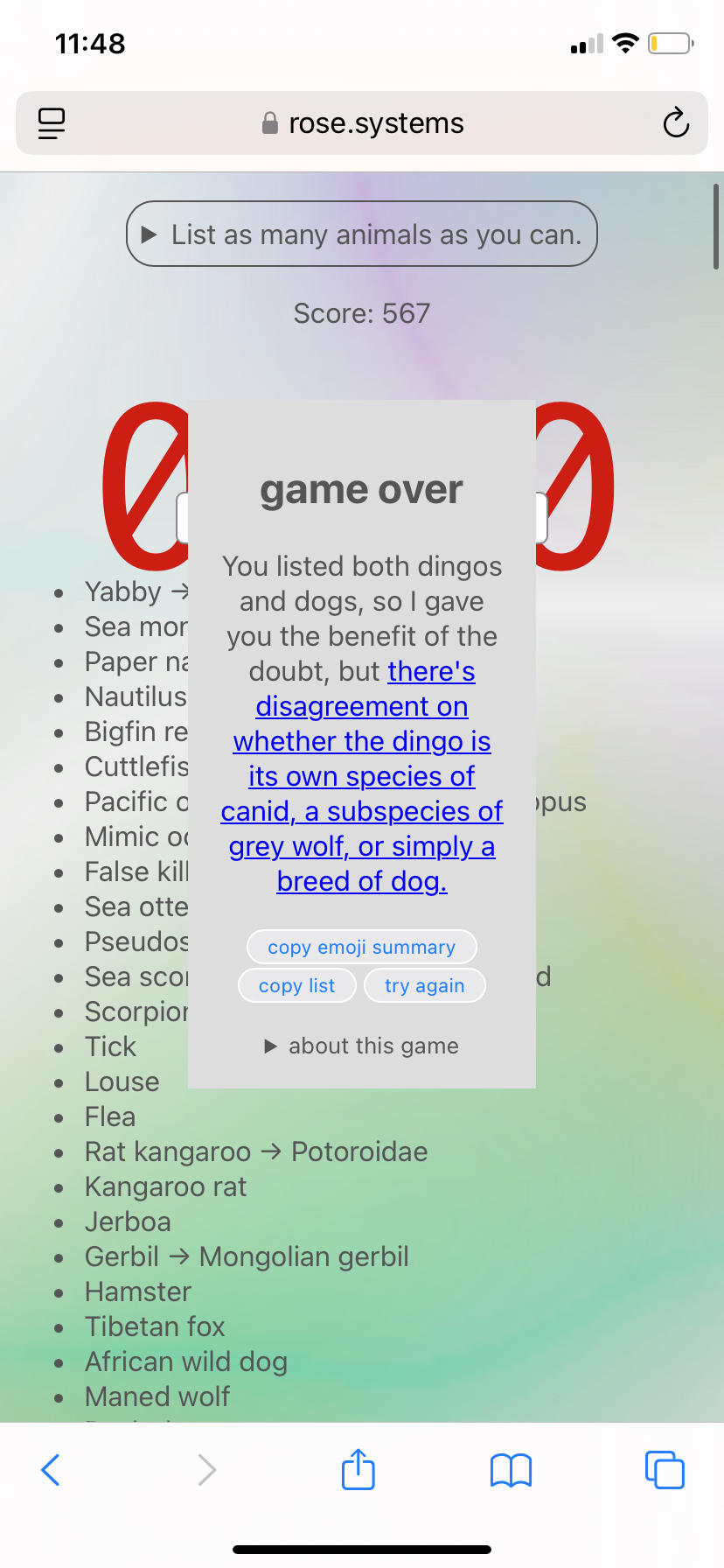Image resolution: width=724 pixels, height=1568 pixels.
Task: Share this page
Action: pyautogui.click(x=359, y=1470)
